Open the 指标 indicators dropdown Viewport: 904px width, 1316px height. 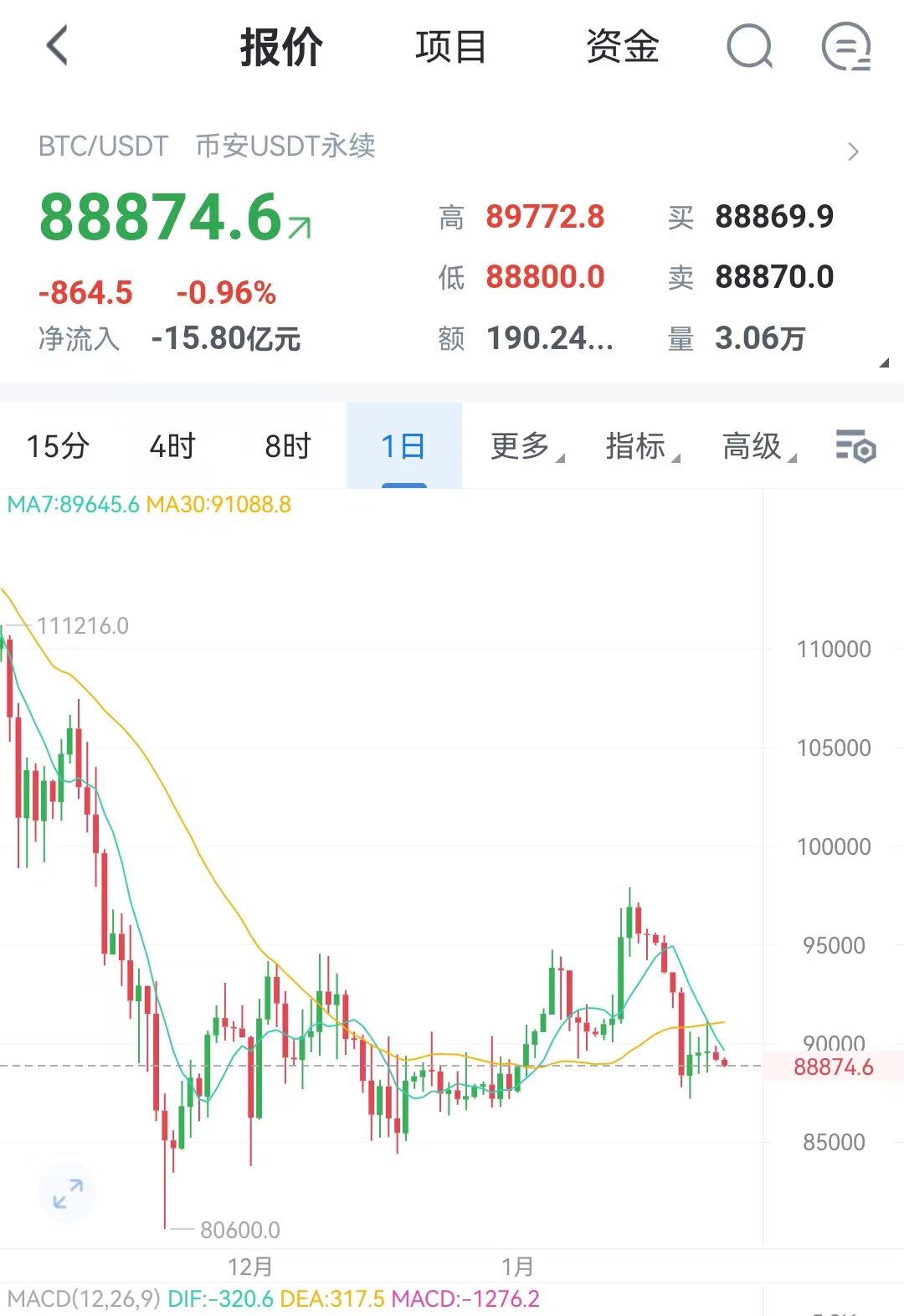[641, 446]
